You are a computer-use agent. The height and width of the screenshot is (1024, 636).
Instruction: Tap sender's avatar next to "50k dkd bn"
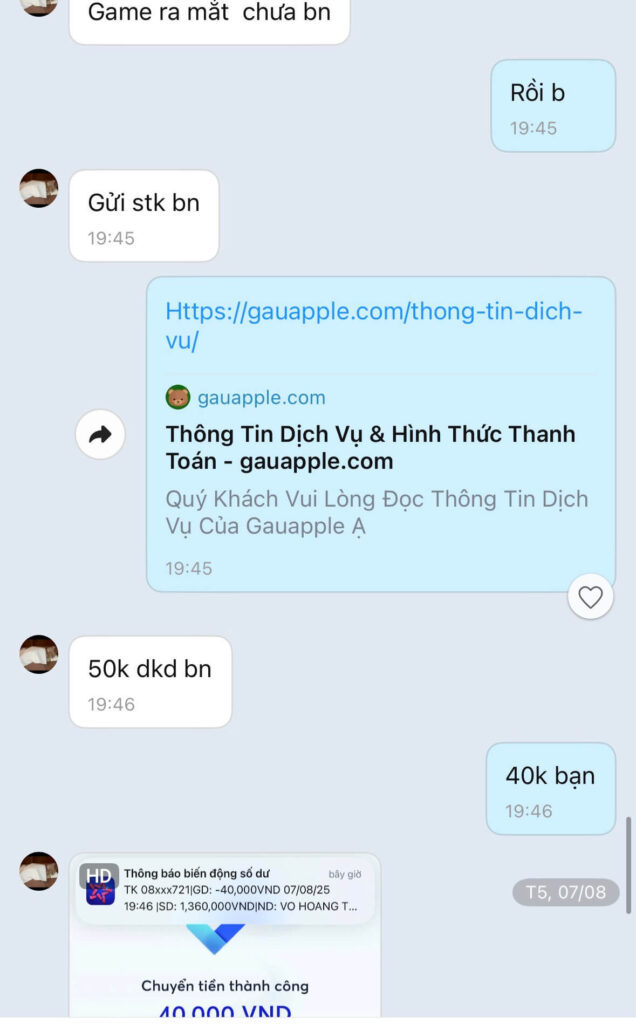click(39, 654)
